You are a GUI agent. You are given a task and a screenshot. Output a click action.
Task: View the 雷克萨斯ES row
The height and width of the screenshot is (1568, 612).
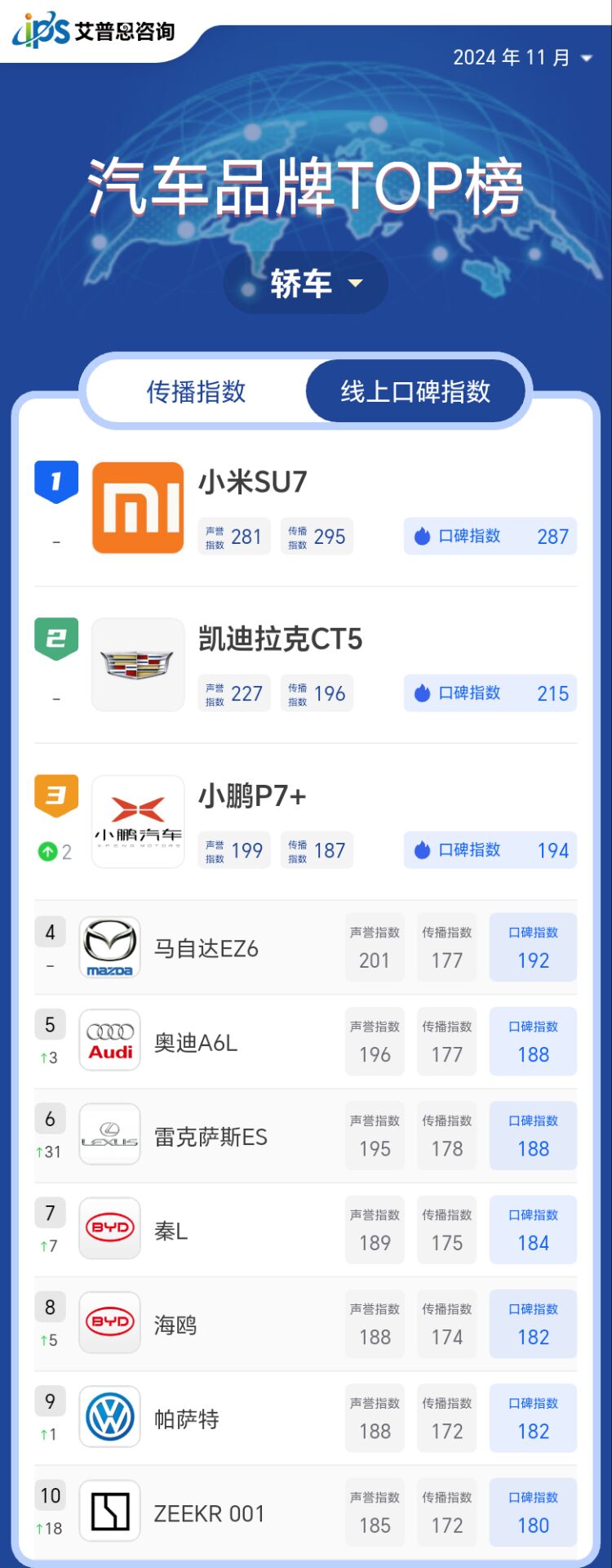pos(211,1137)
